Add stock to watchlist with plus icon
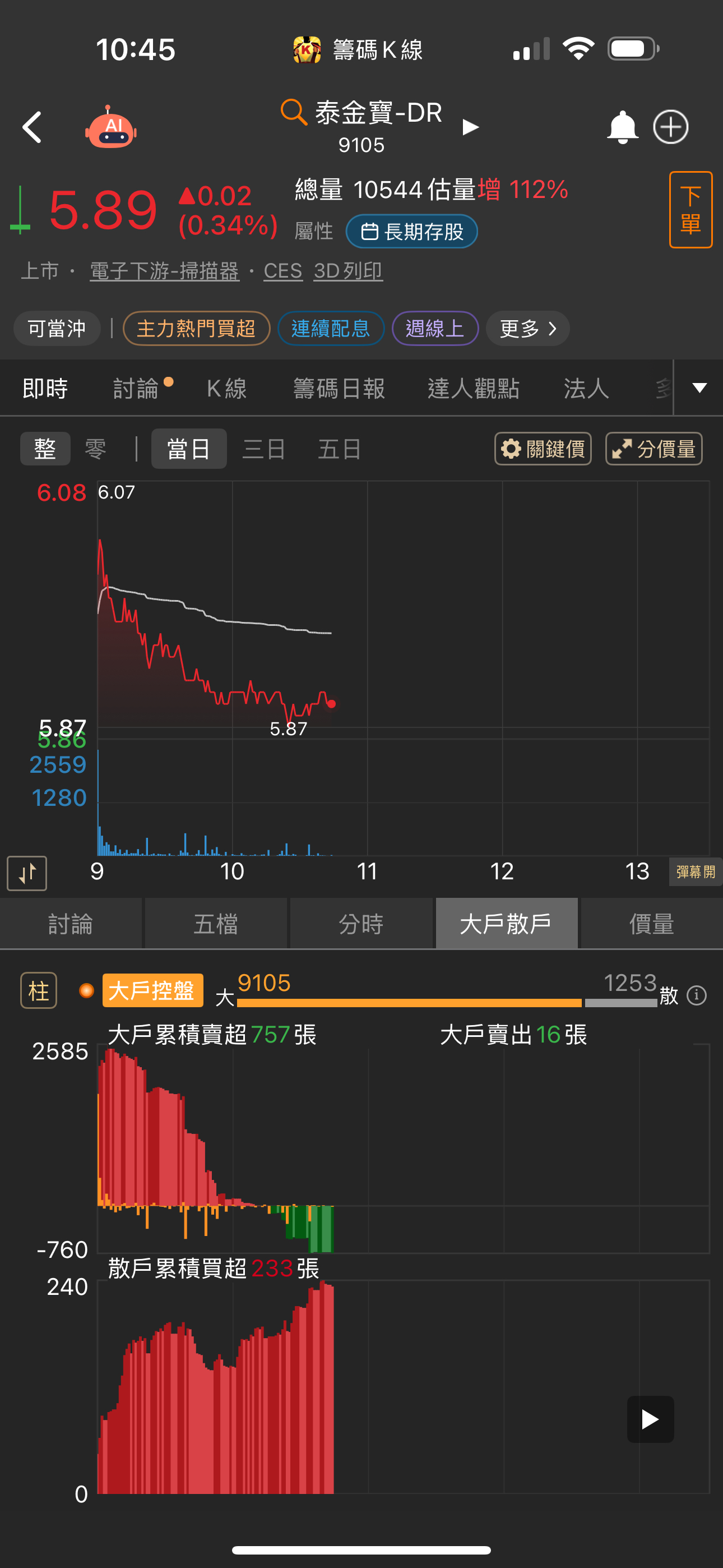 coord(671,127)
